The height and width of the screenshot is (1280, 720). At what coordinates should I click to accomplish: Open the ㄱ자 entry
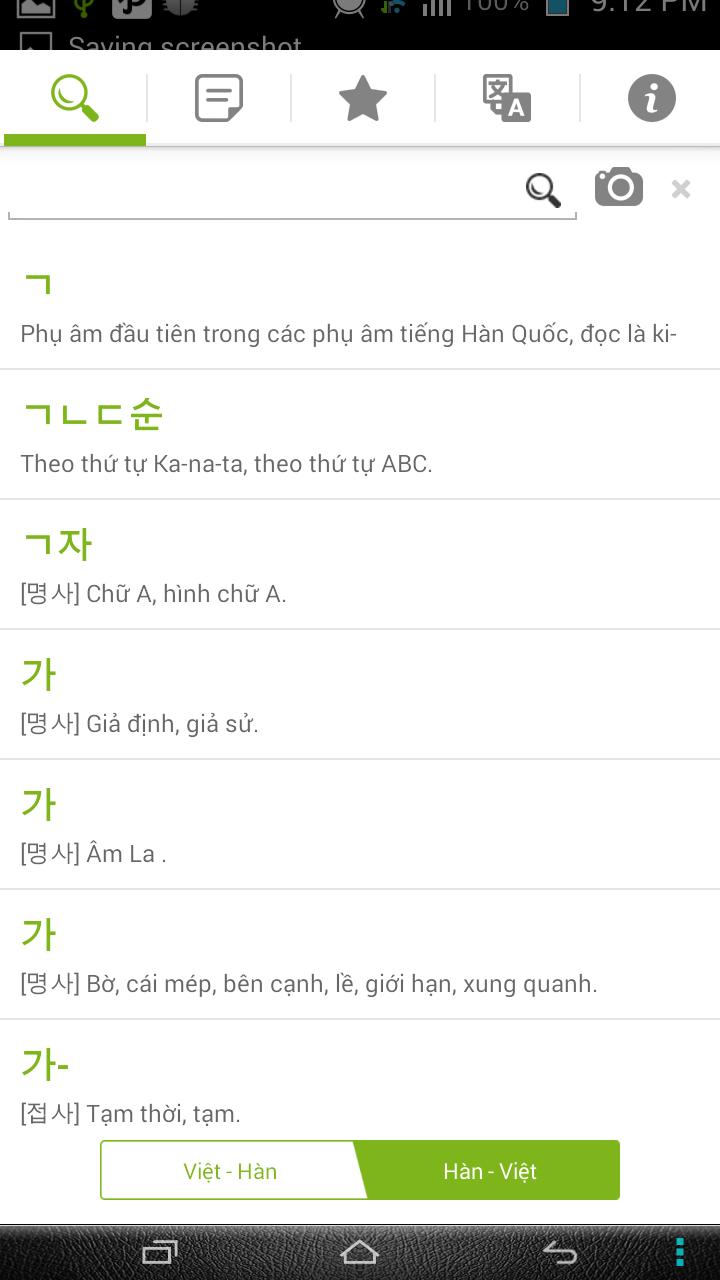(360, 565)
